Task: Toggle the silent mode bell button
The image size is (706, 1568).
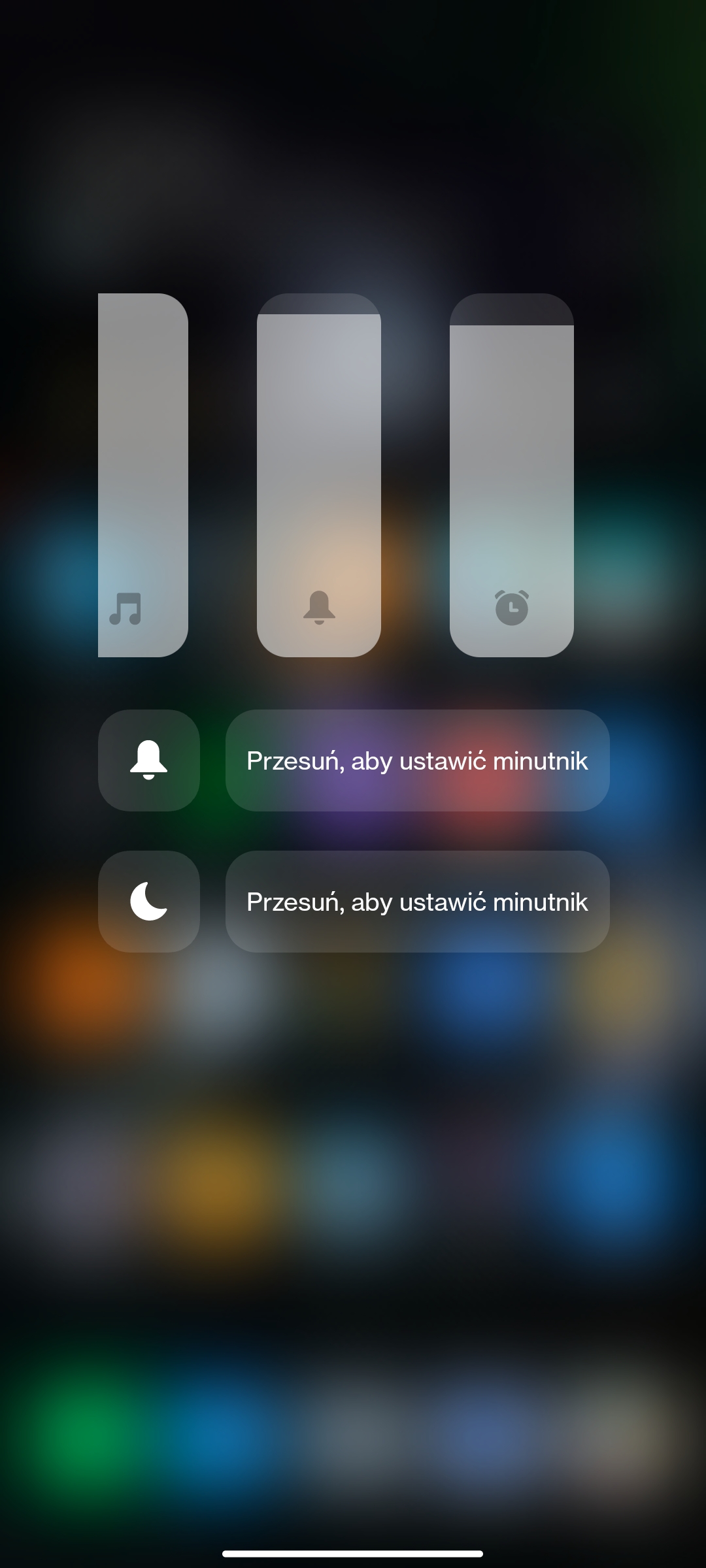Action: pos(149,760)
